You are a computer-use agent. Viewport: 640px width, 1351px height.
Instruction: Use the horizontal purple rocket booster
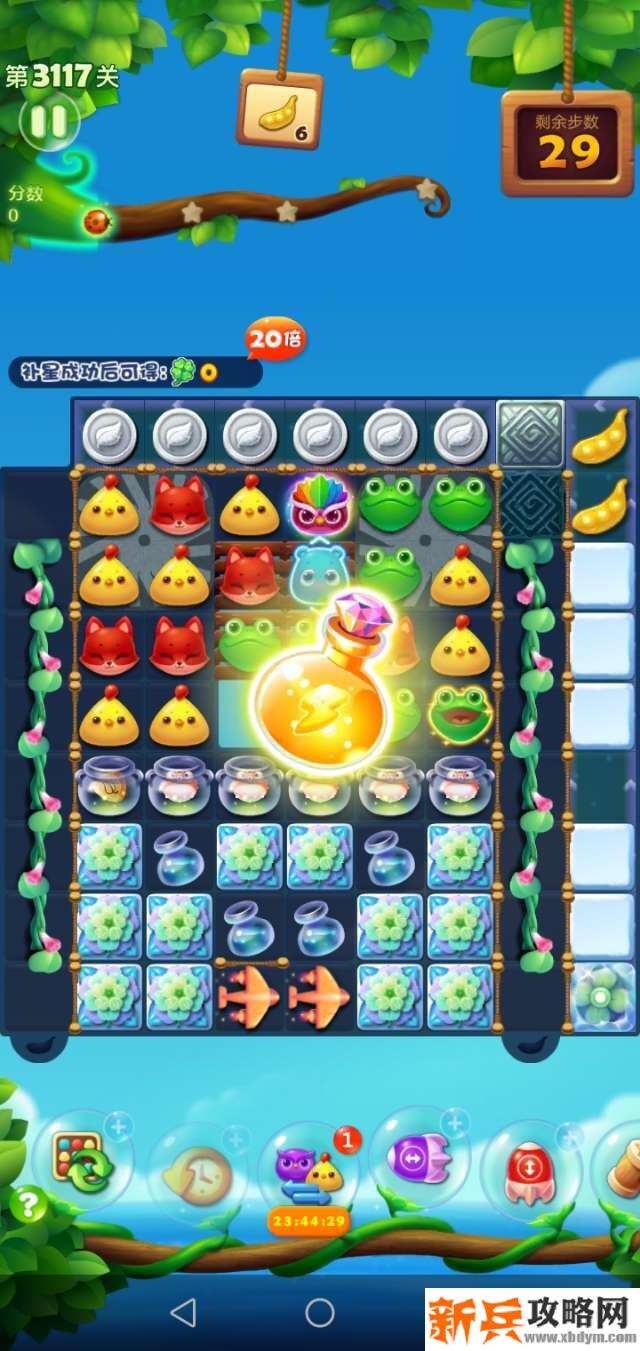pyautogui.click(x=419, y=1157)
